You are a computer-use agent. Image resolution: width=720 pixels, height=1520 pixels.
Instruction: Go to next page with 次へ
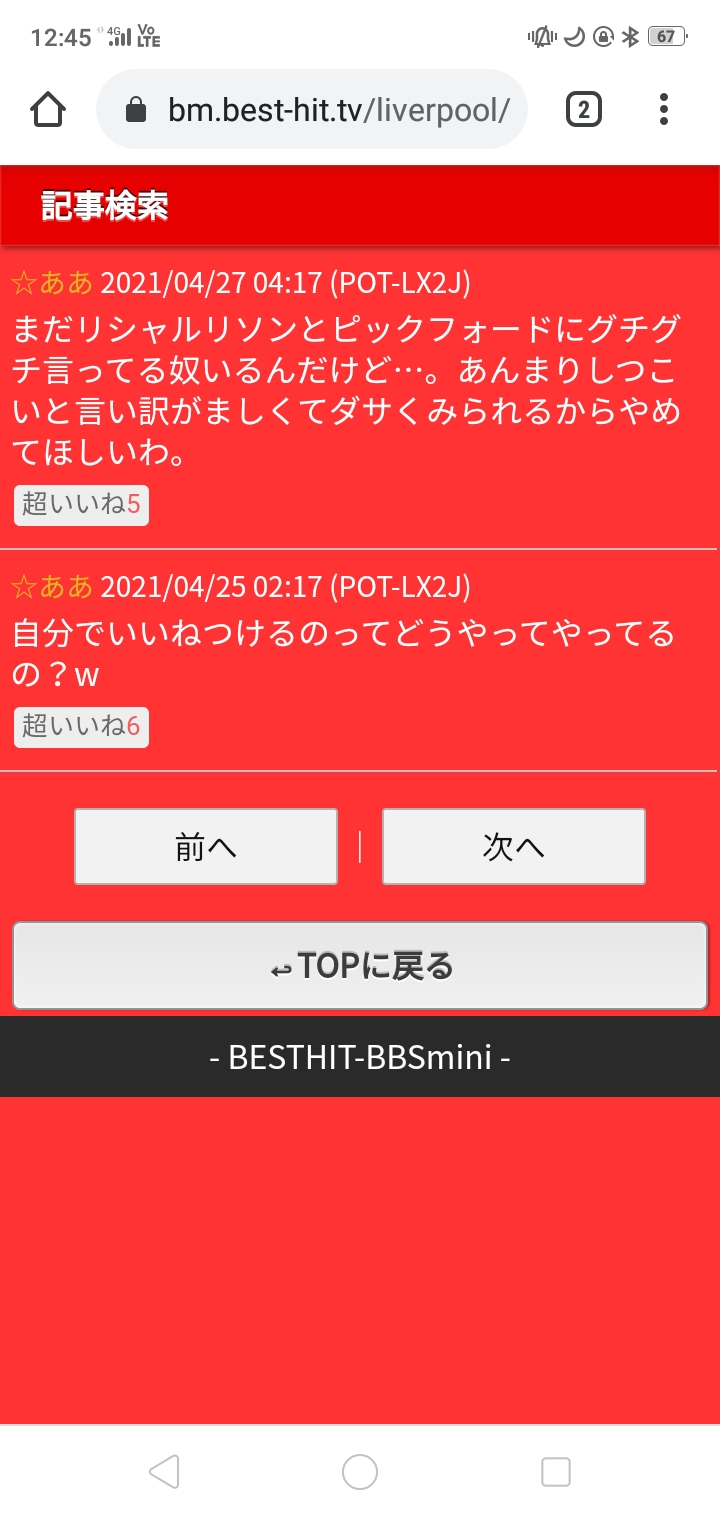(x=513, y=847)
